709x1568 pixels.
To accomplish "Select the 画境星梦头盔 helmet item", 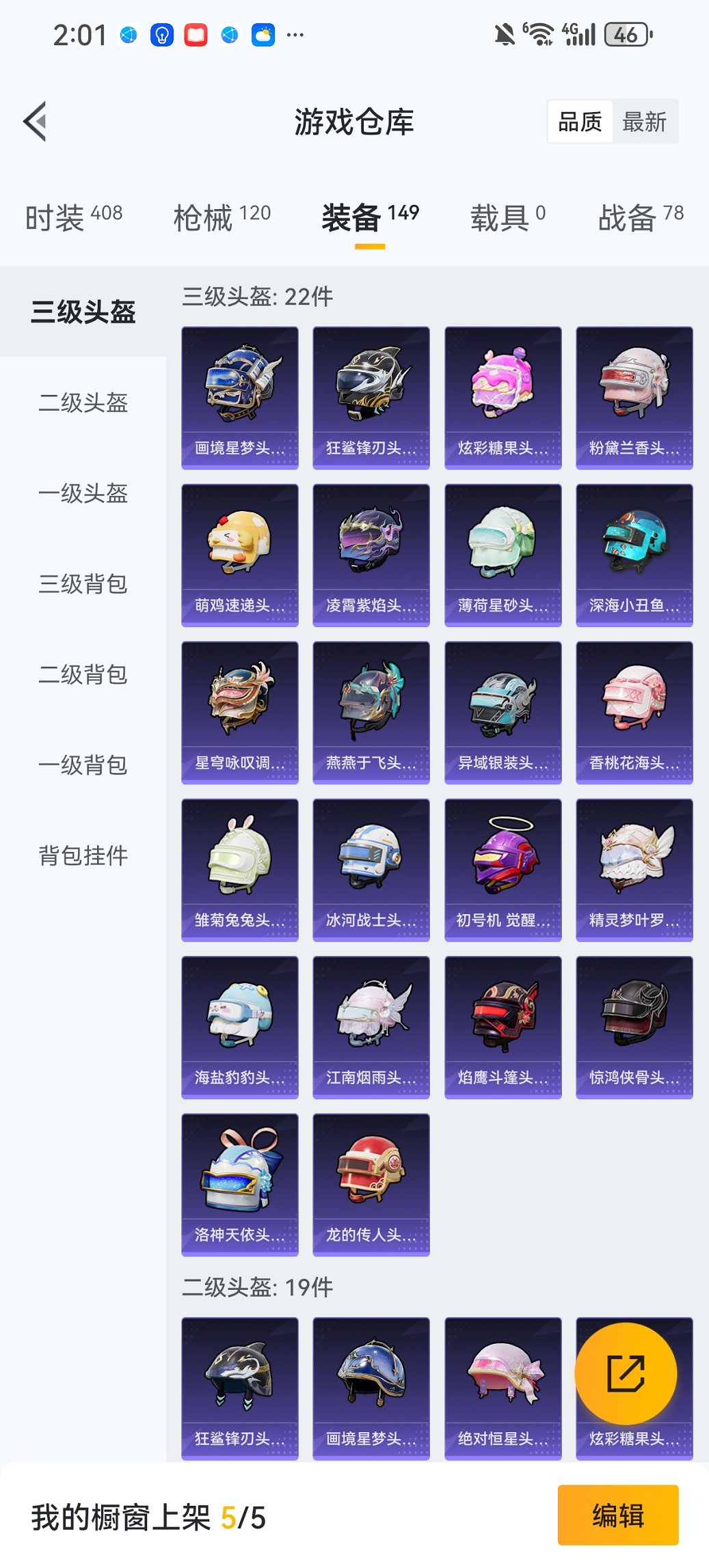I will tap(239, 398).
